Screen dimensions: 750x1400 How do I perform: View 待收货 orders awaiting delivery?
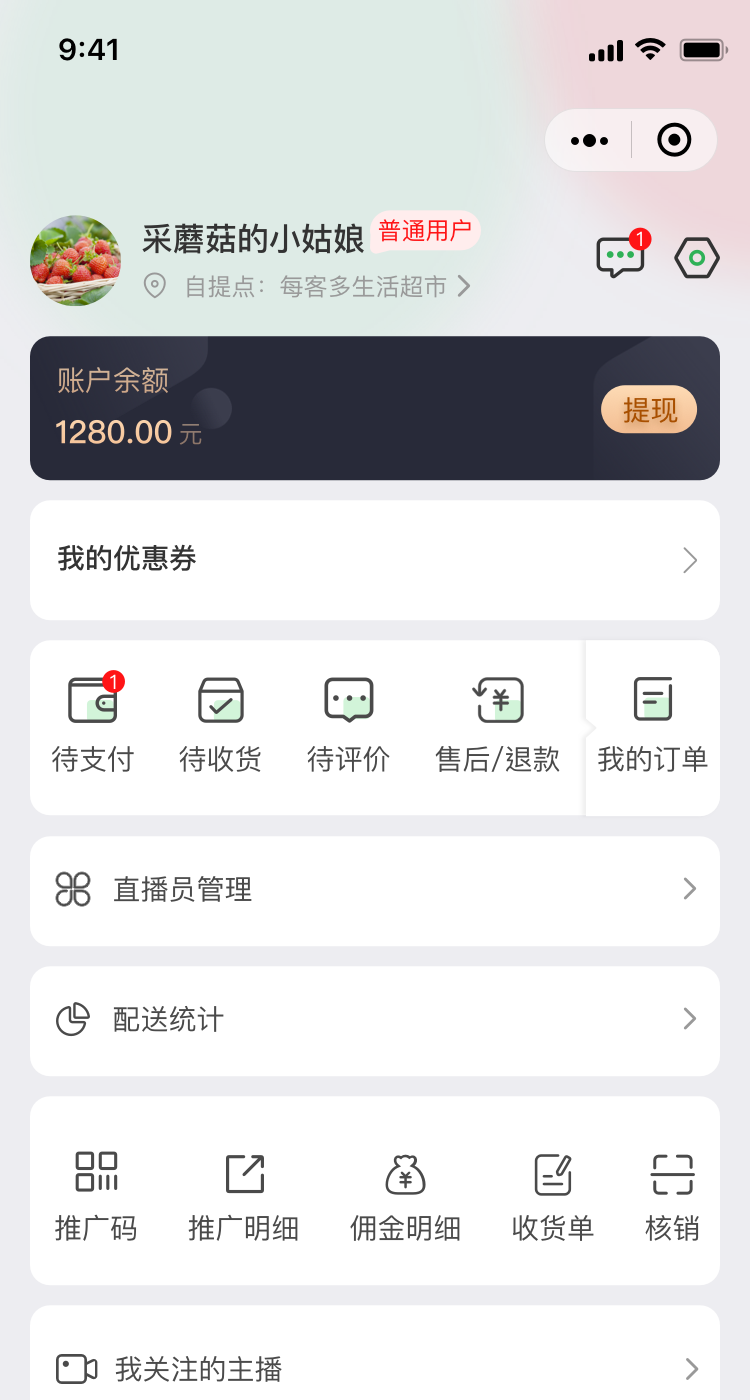pos(220,725)
